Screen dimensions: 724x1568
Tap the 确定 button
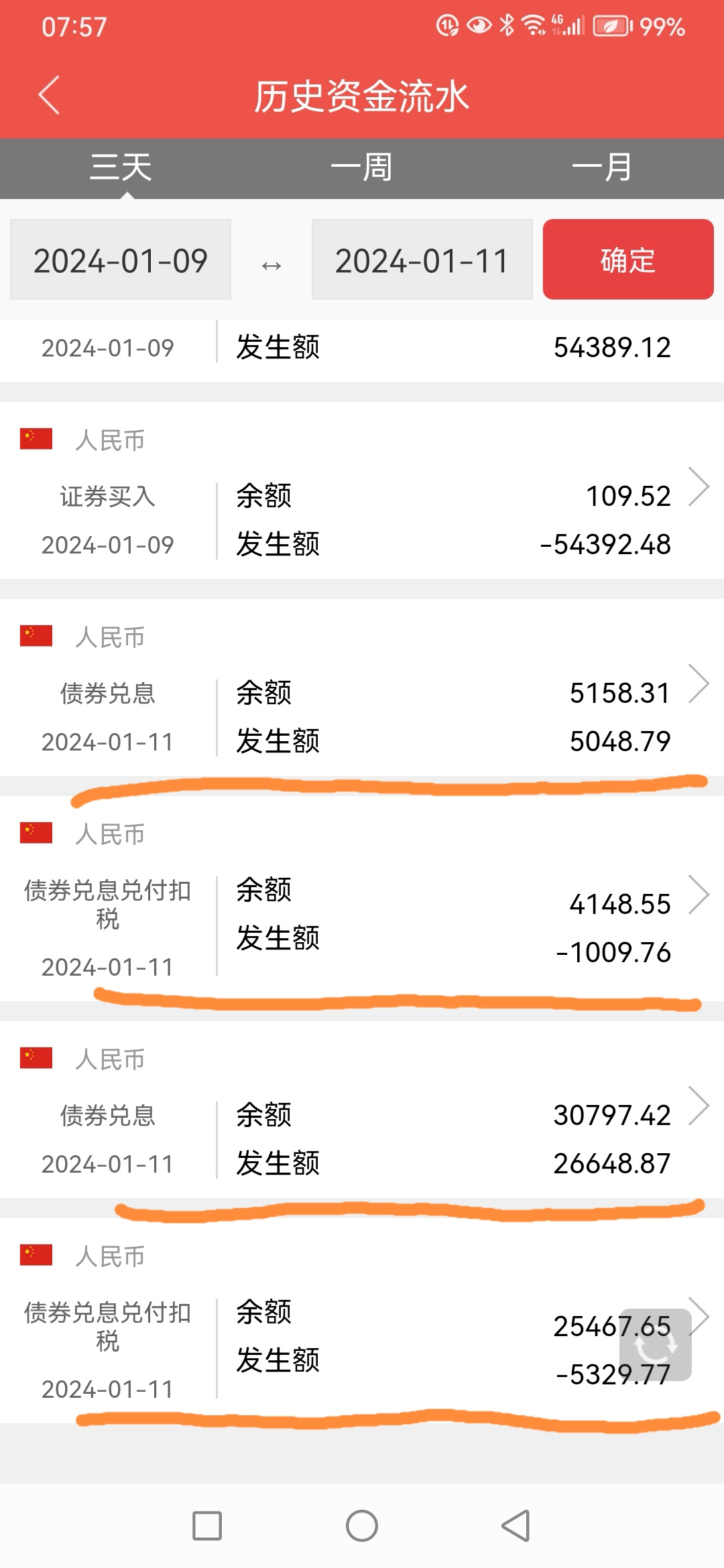click(627, 260)
